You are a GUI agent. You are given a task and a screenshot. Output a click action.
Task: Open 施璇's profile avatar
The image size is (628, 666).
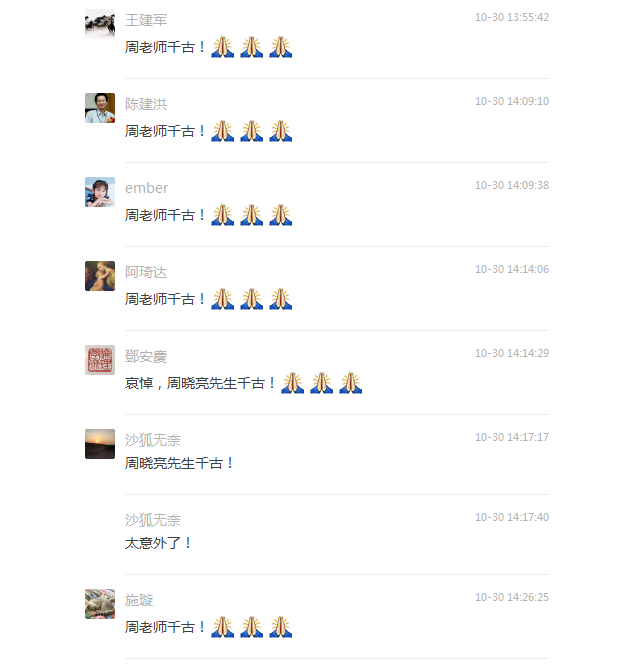100,604
